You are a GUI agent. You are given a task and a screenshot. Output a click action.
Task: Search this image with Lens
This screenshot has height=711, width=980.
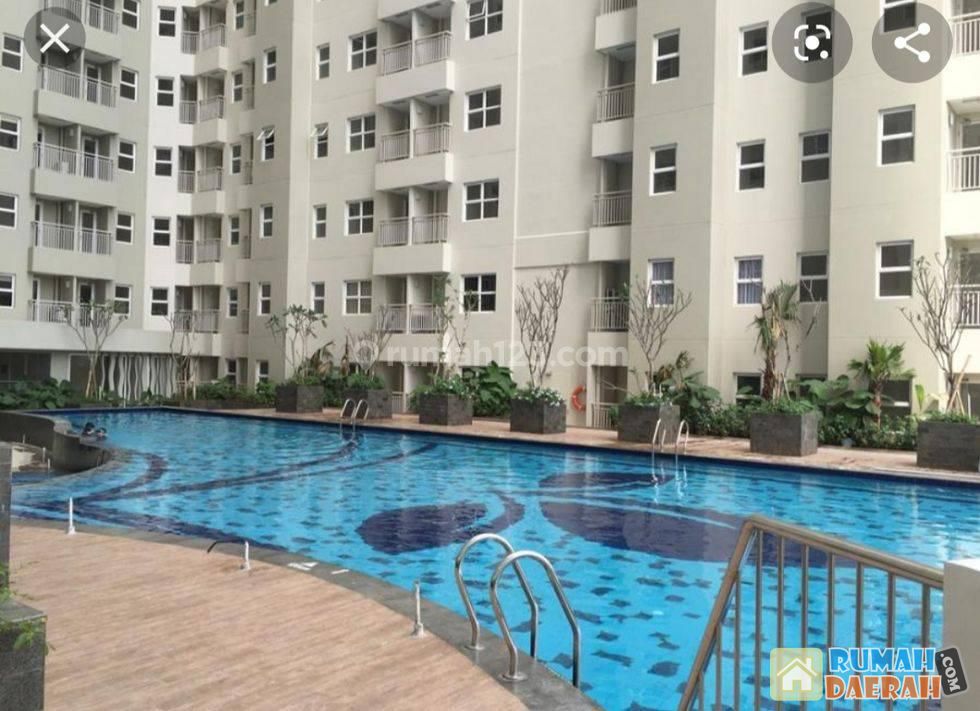click(x=812, y=43)
